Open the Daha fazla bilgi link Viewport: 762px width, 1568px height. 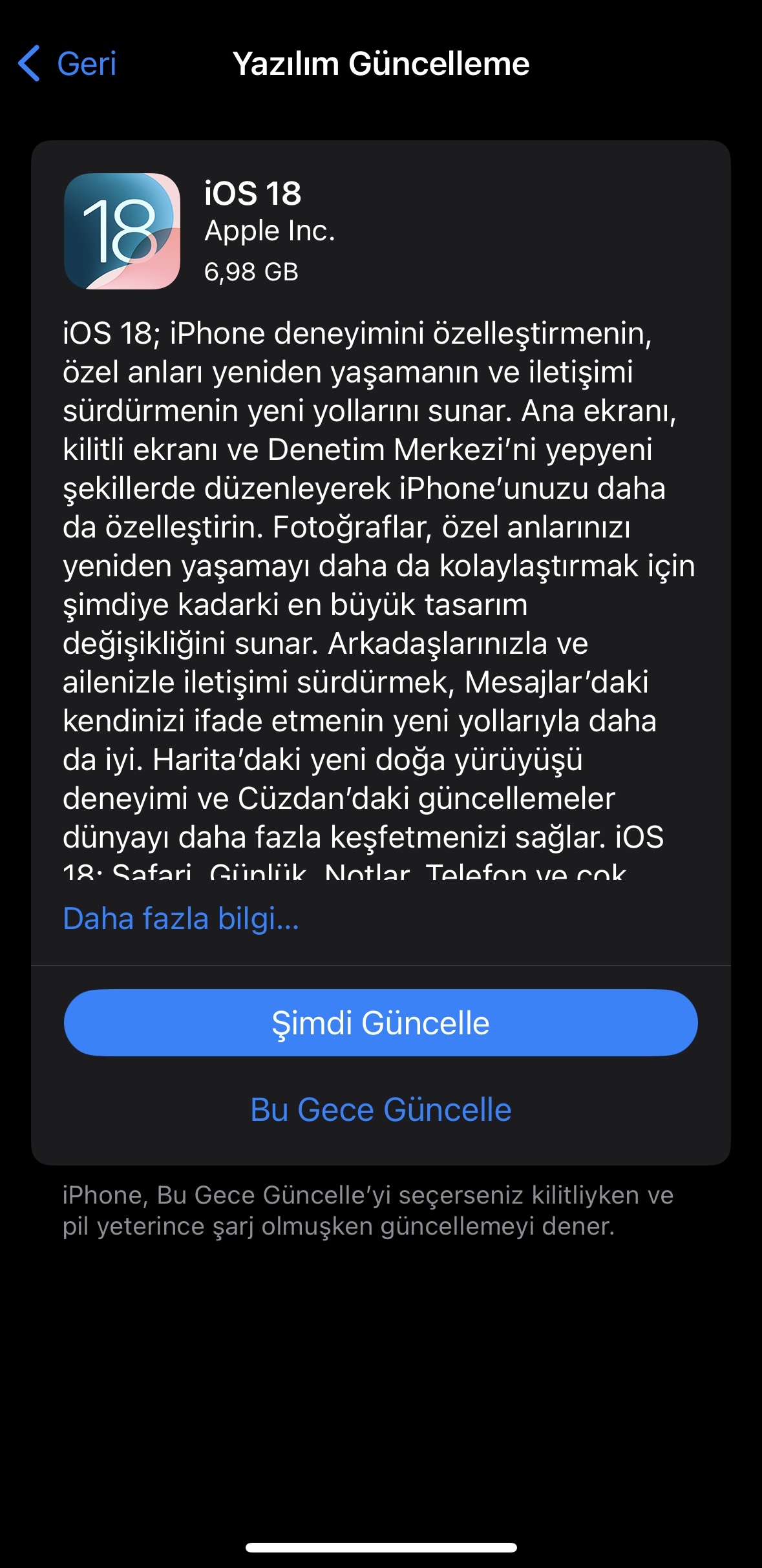(x=181, y=918)
